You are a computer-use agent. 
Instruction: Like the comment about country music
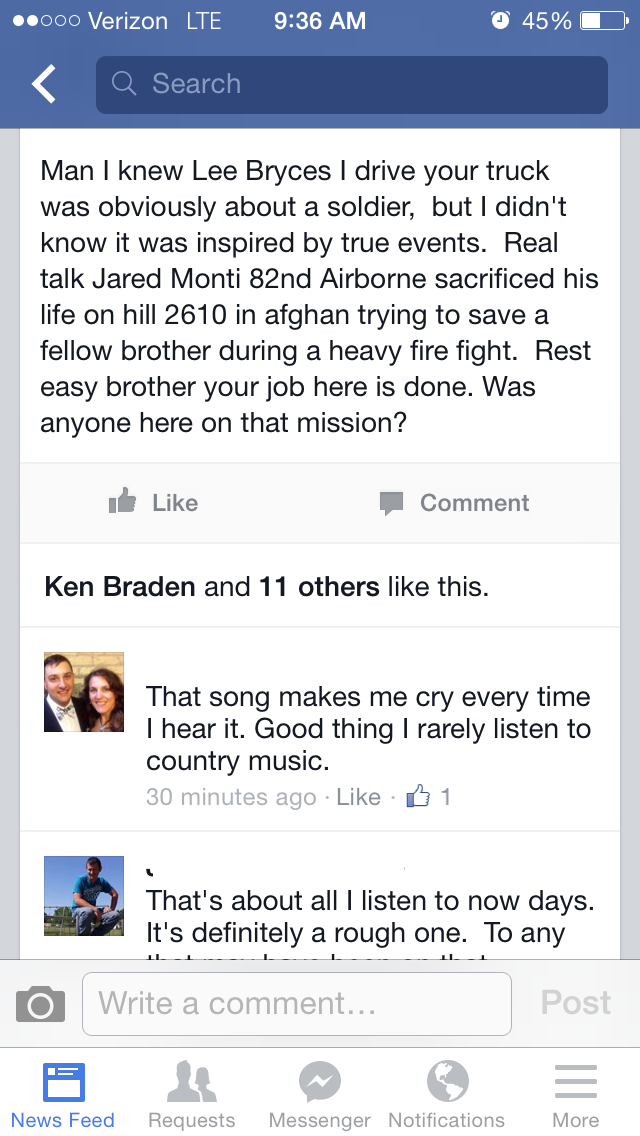click(358, 797)
